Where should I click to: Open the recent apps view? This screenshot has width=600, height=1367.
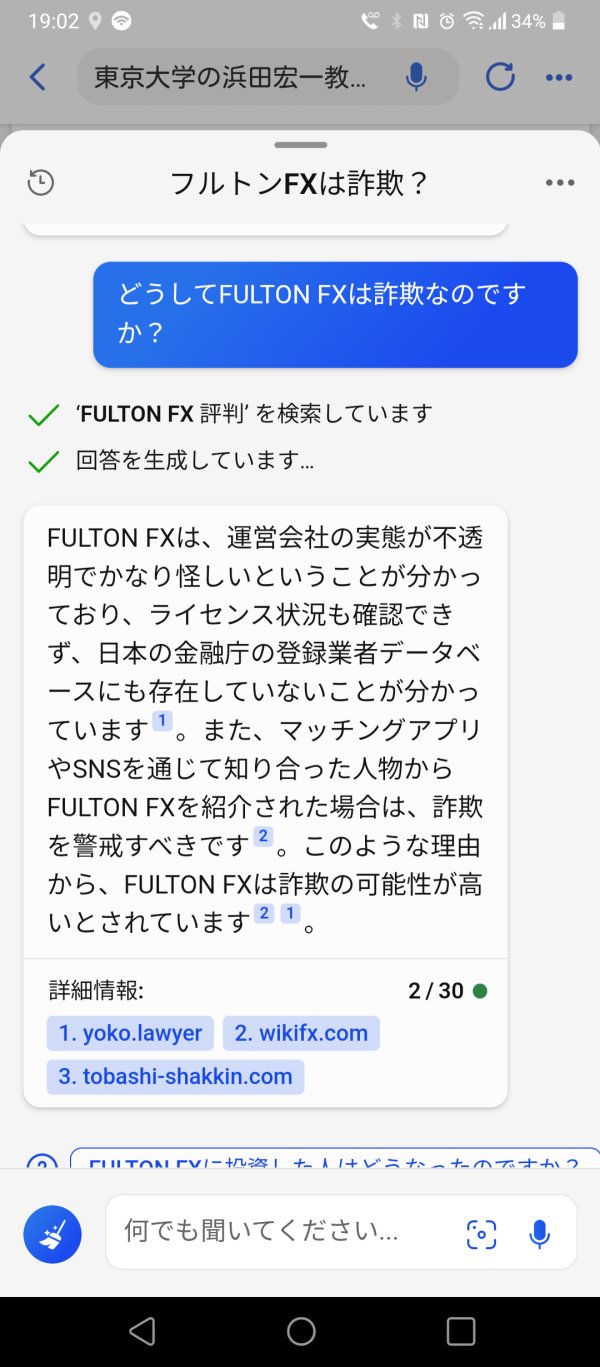pyautogui.click(x=461, y=1331)
